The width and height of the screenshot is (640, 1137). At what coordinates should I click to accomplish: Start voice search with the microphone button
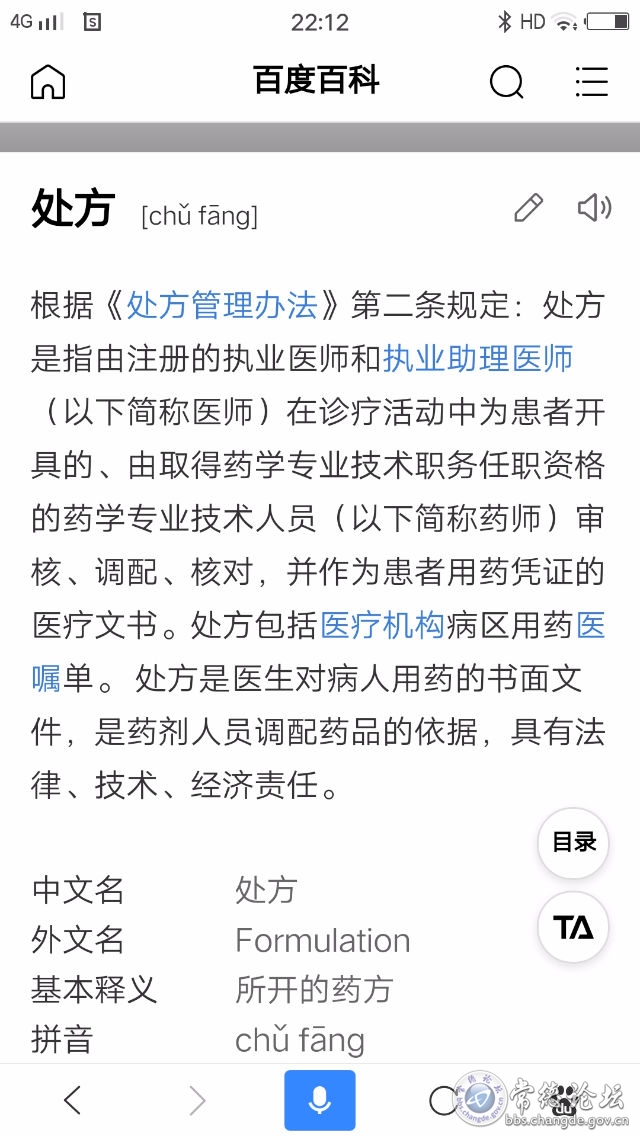(319, 1101)
